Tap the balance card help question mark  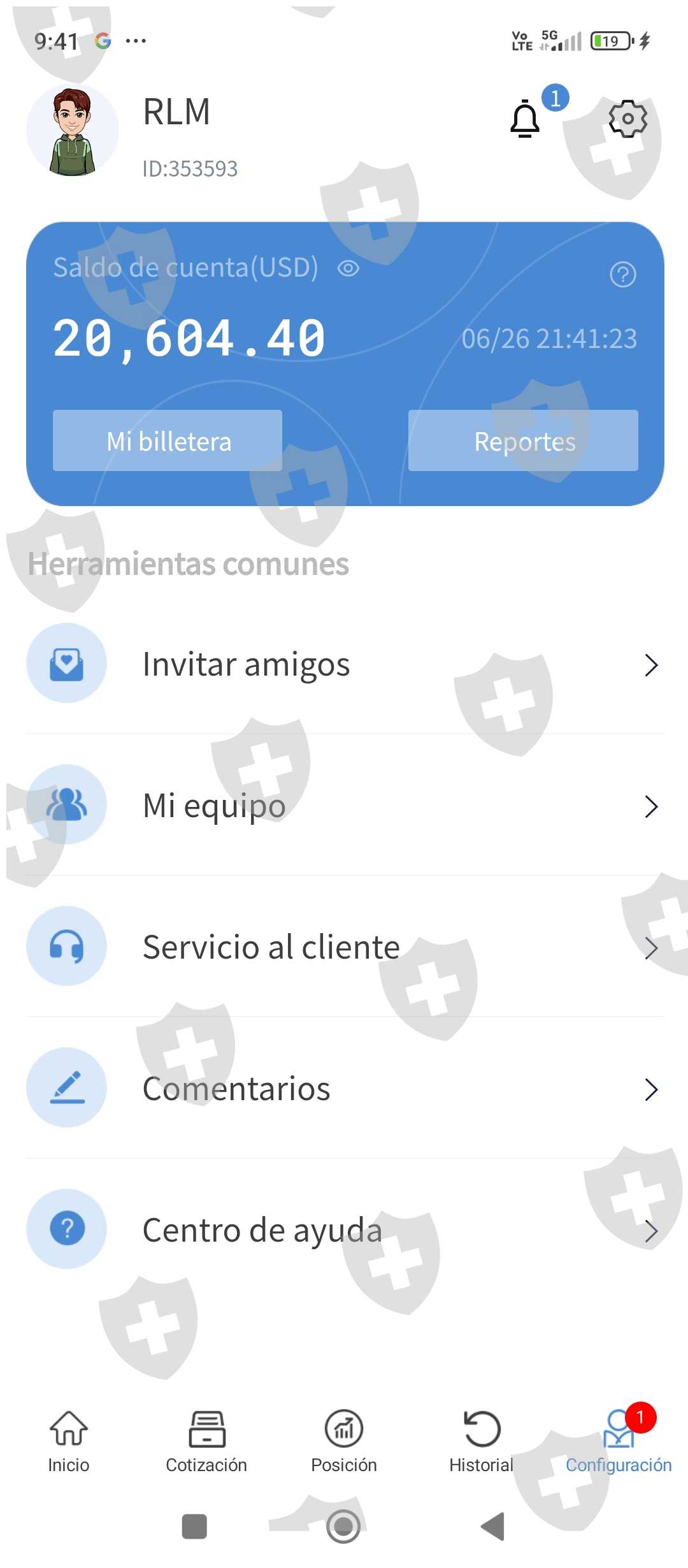pos(623,275)
